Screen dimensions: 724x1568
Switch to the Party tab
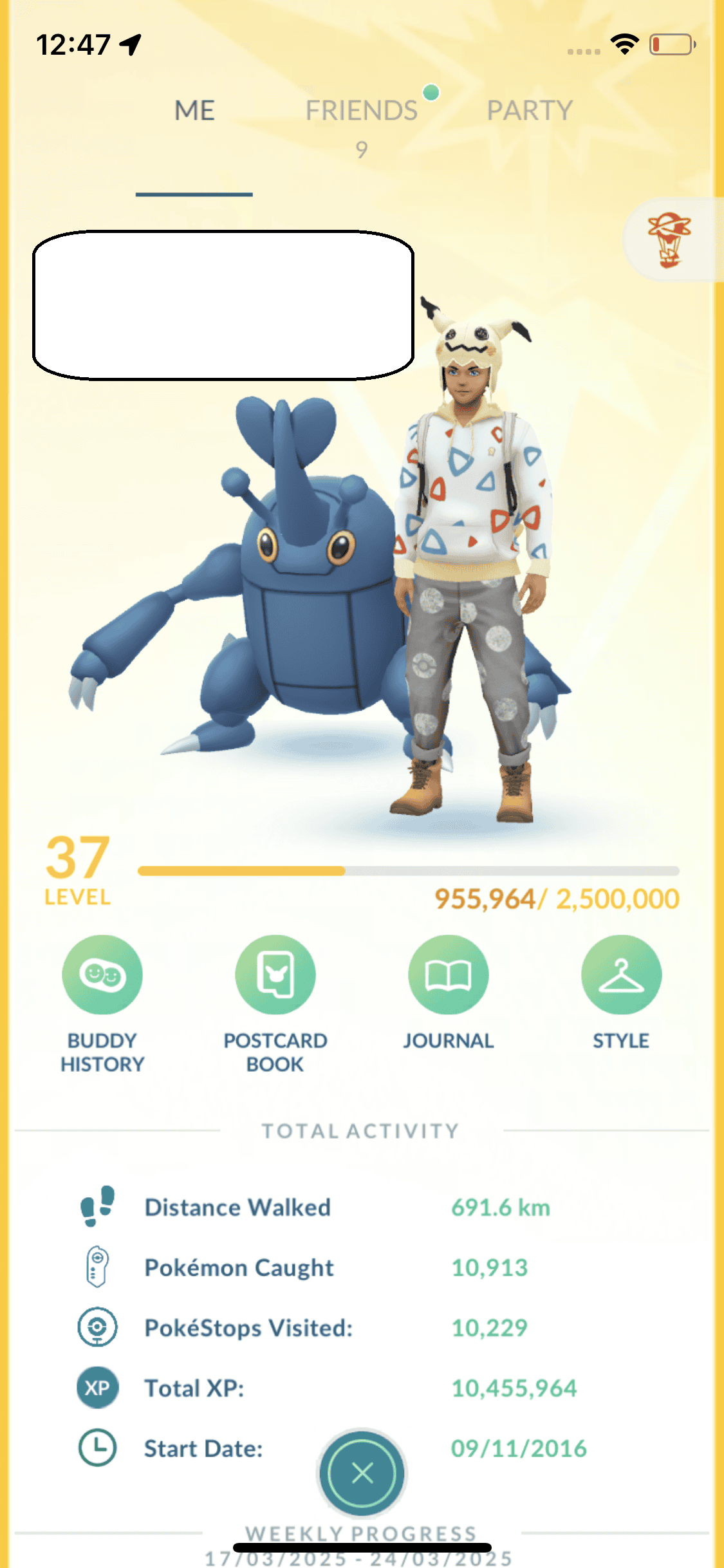tap(529, 111)
